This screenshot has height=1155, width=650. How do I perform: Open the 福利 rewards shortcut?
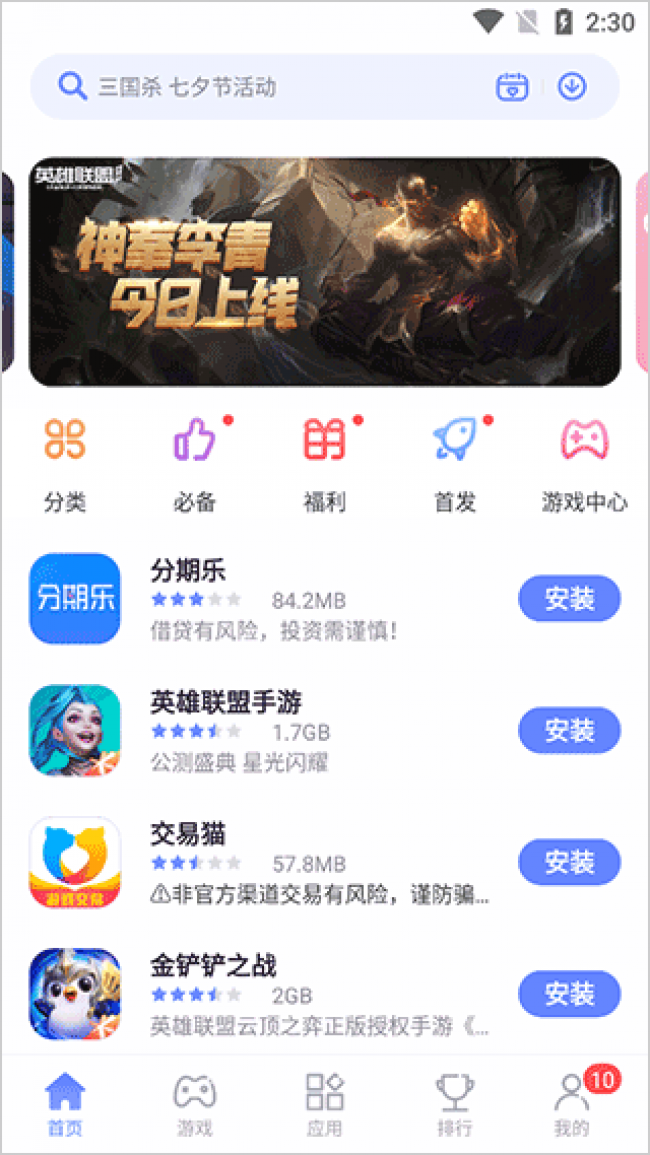[x=324, y=460]
